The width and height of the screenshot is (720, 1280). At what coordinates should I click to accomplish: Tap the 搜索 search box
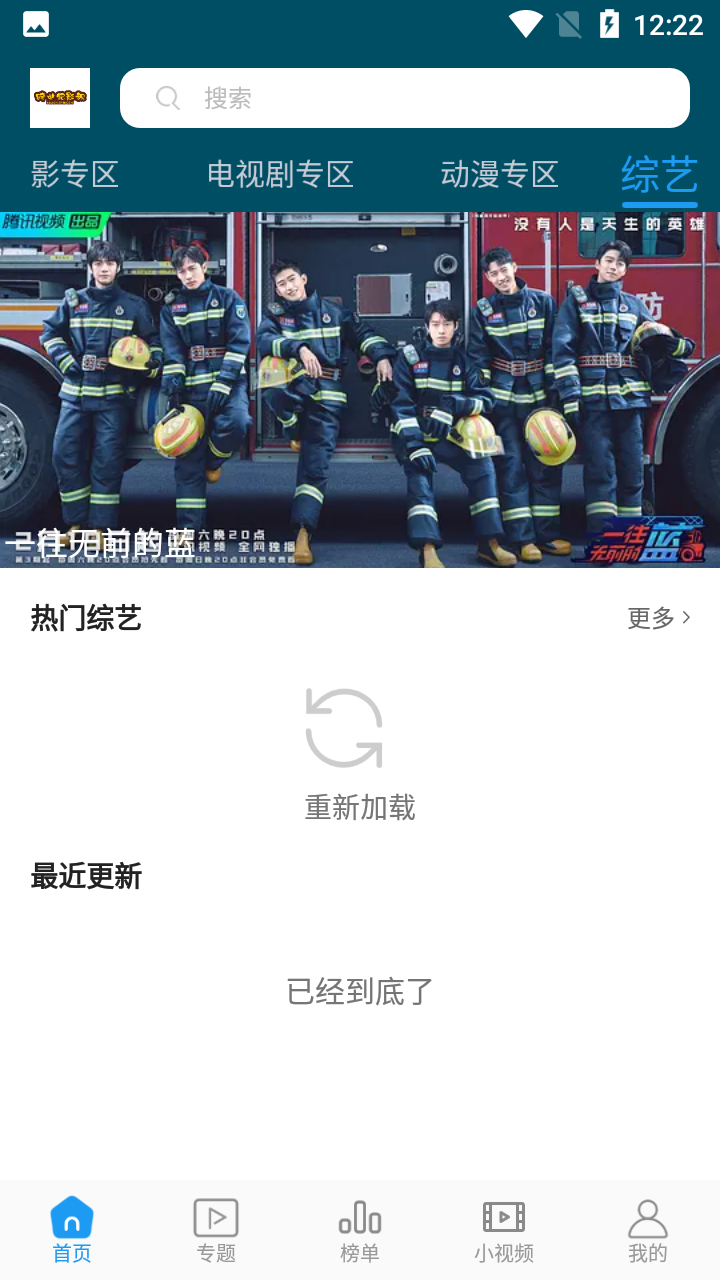pos(404,98)
